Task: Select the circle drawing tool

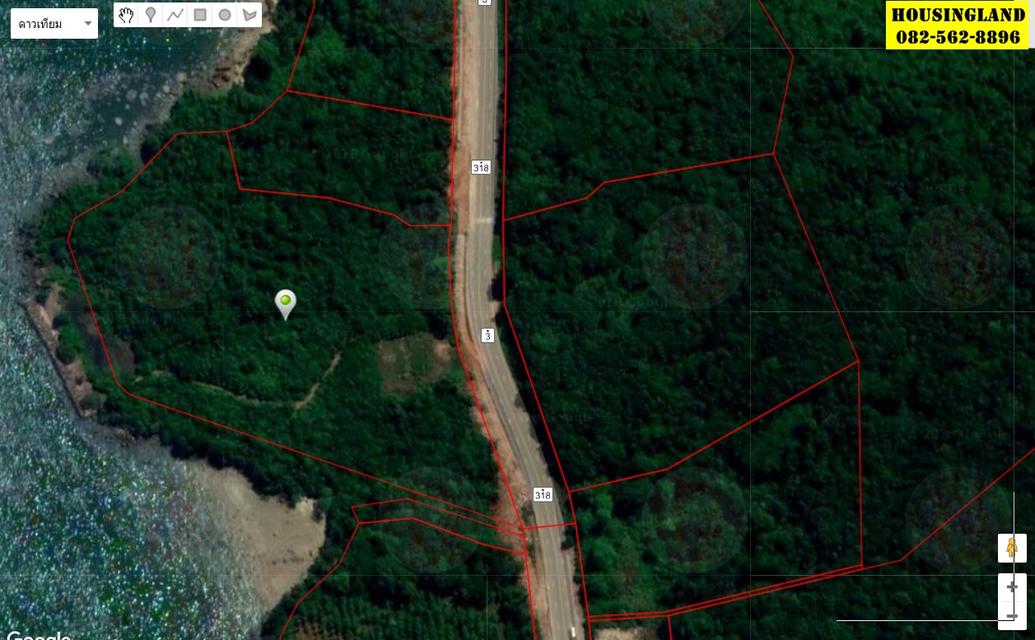Action: (x=225, y=15)
